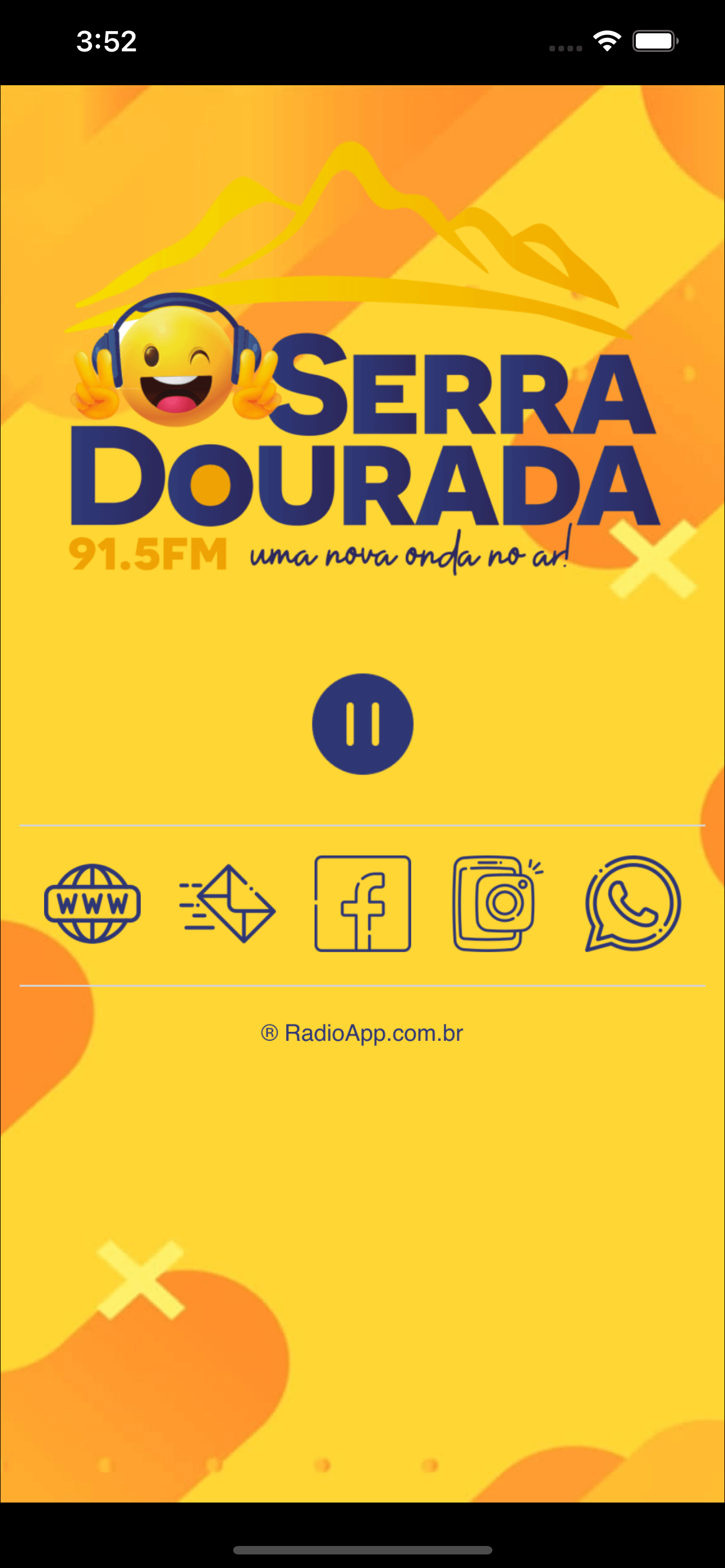Pause the radio stream

point(362,724)
